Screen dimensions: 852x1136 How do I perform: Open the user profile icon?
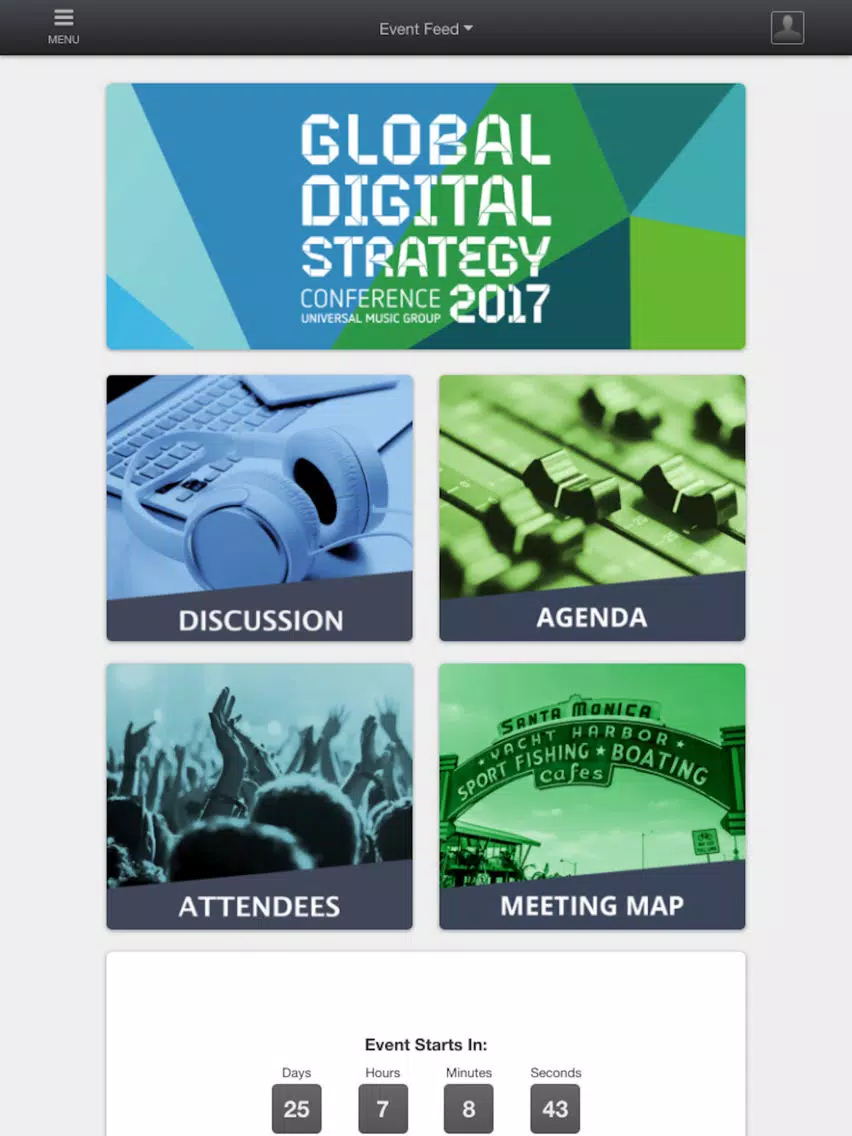787,28
